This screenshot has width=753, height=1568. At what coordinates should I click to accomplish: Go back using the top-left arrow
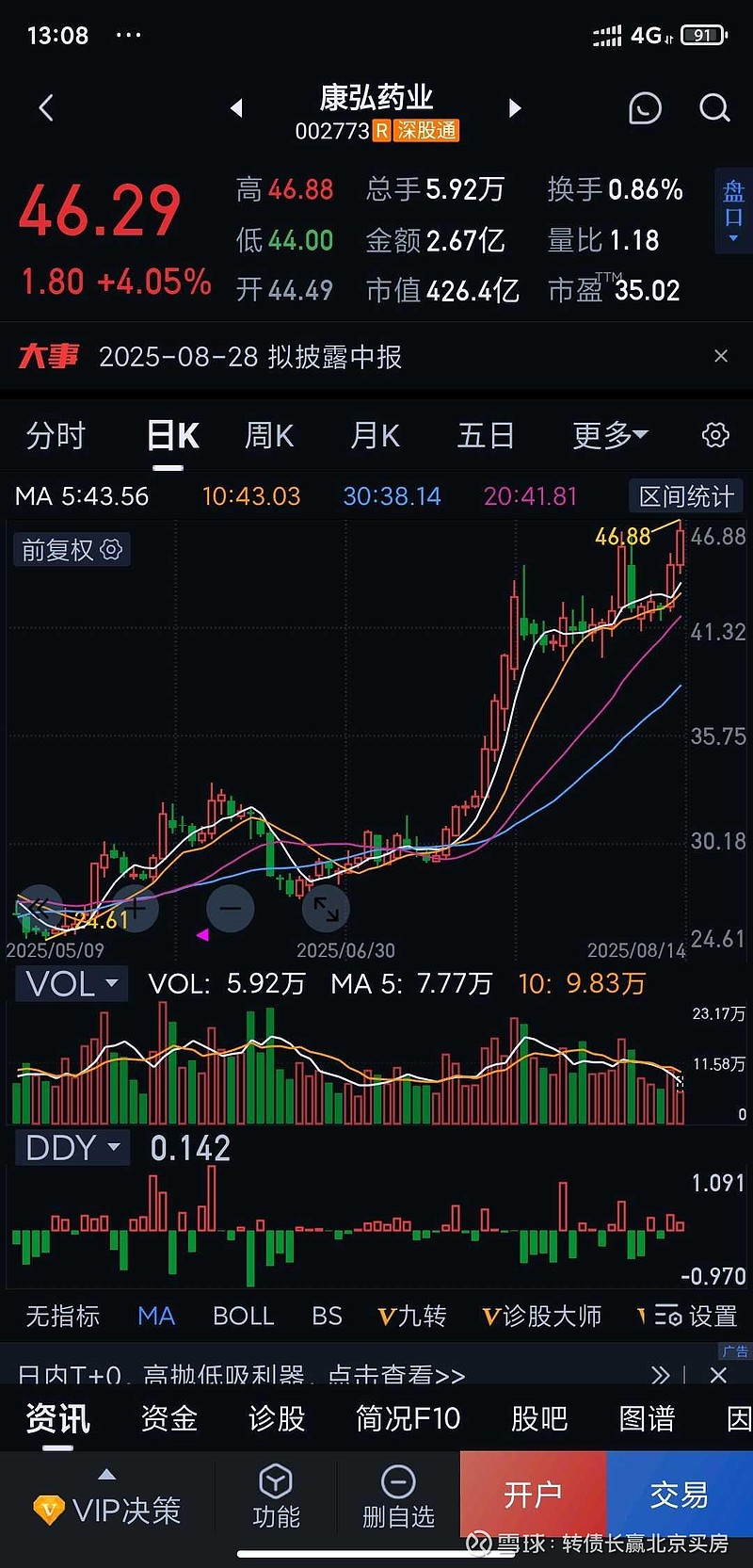(46, 107)
